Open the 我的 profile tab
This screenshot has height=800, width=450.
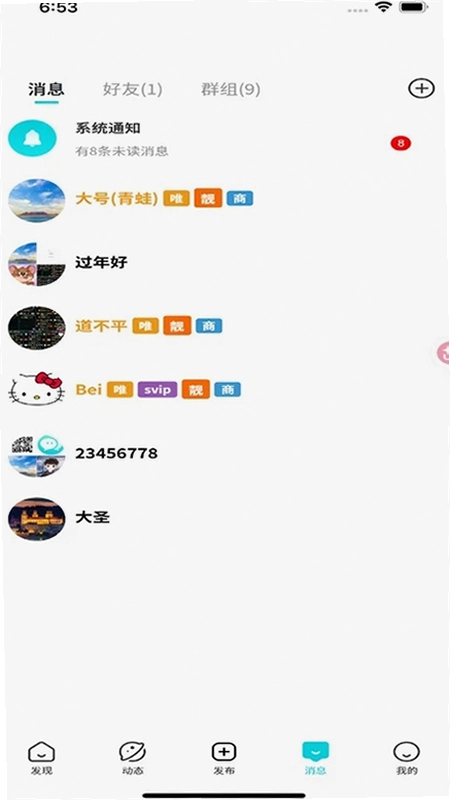click(x=407, y=758)
